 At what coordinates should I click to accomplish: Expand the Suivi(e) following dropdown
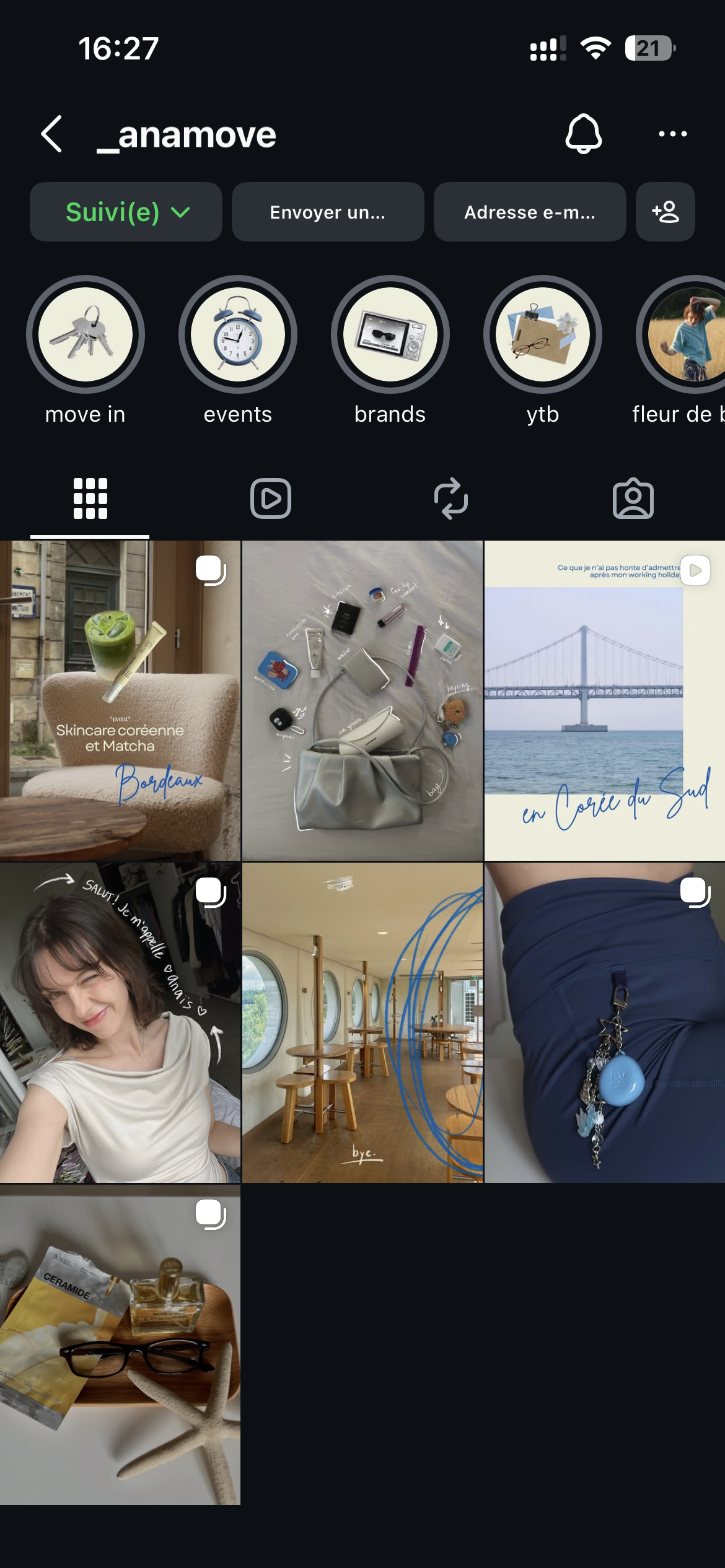click(126, 212)
